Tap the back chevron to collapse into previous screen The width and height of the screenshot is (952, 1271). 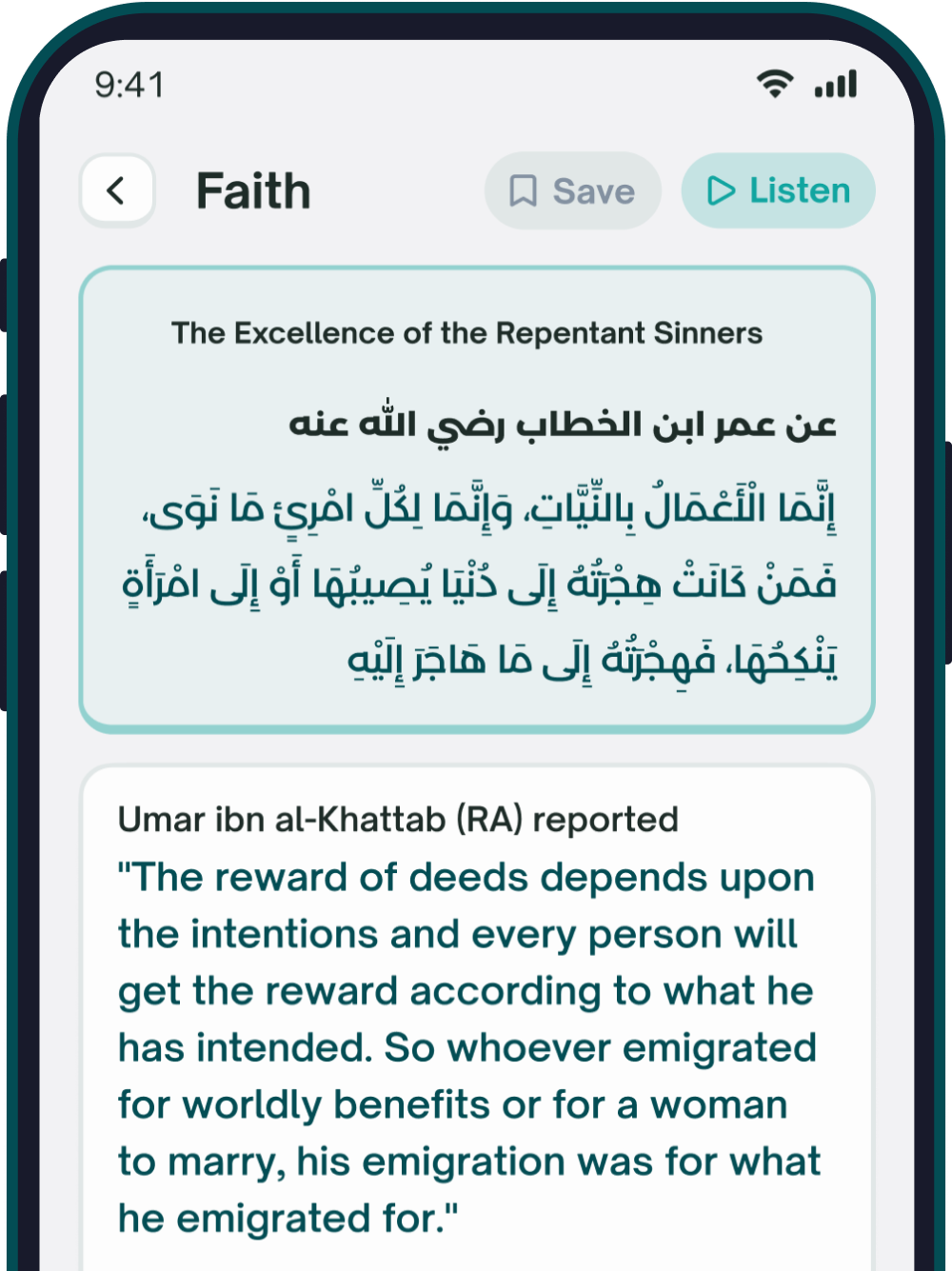(x=117, y=189)
